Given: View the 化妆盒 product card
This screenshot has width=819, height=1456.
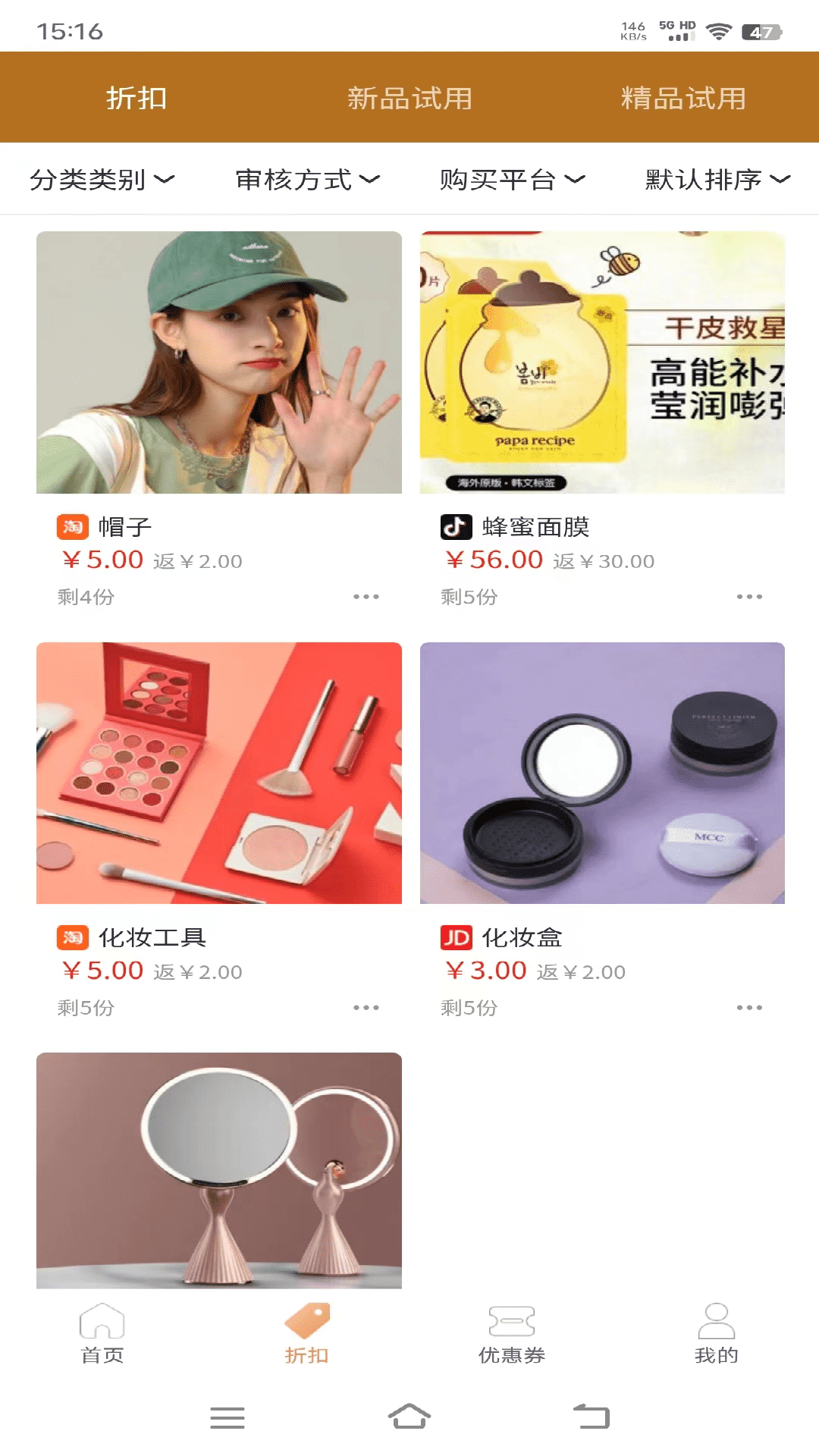Looking at the screenshot, I should [x=602, y=773].
